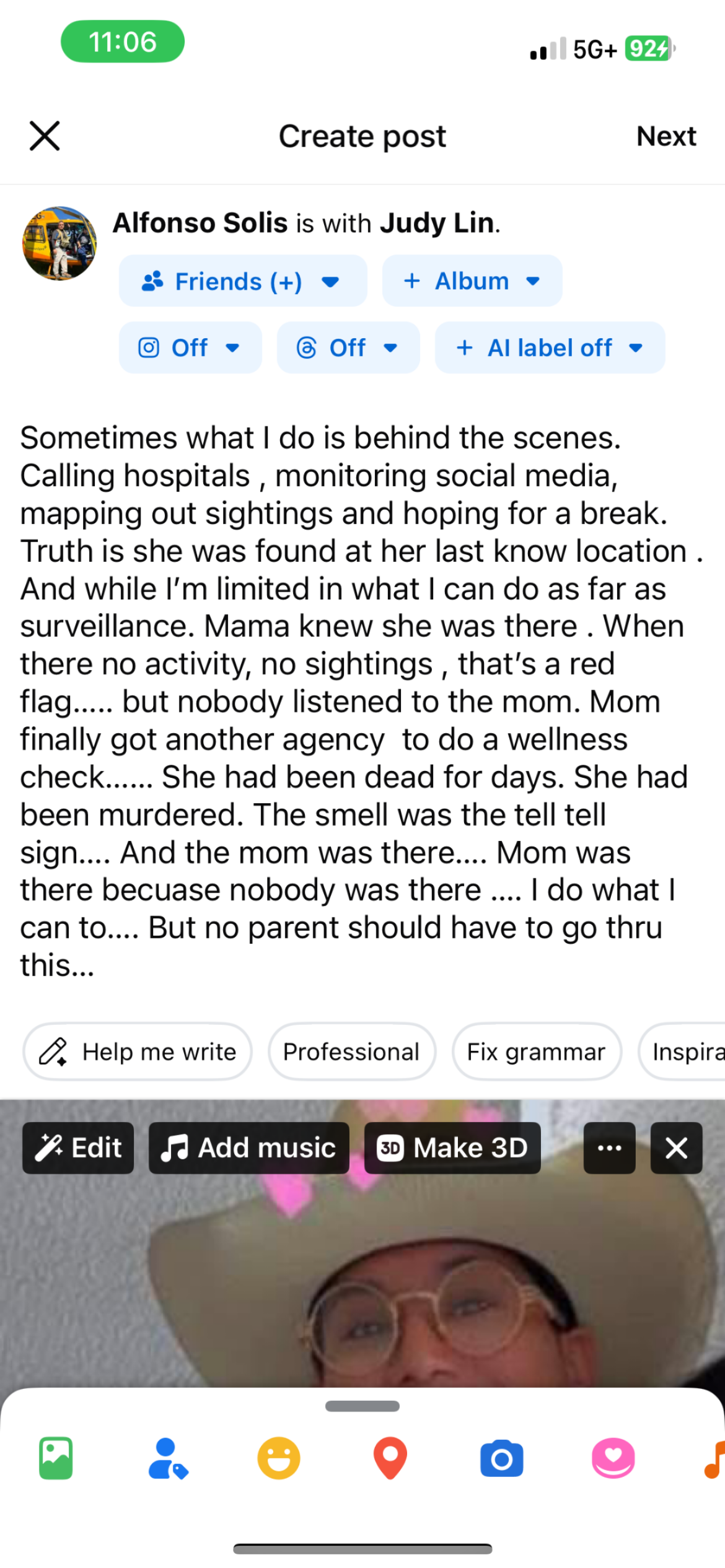The image size is (725, 1568).
Task: Apply the Professional tone chip
Action: [351, 1052]
